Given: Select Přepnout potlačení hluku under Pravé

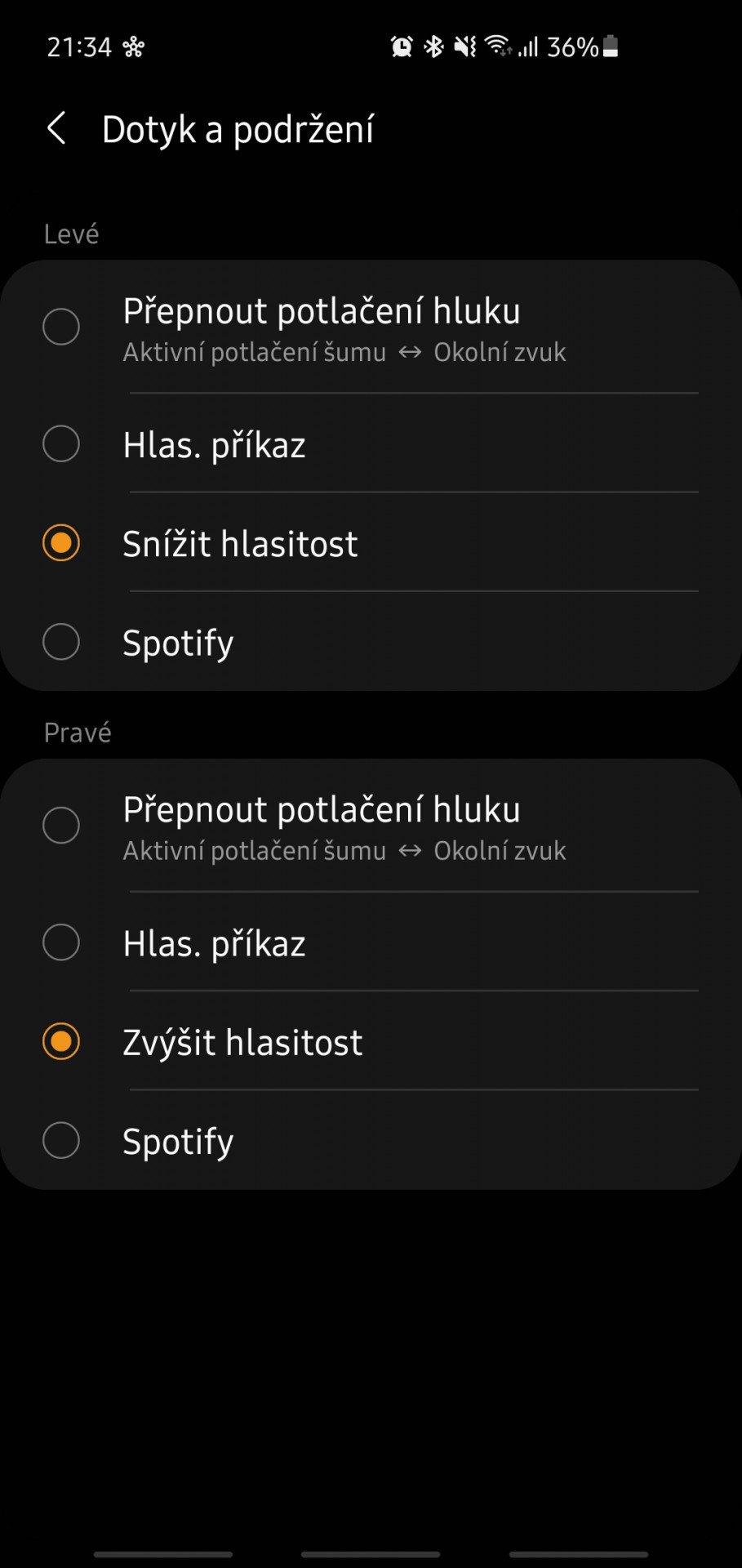Looking at the screenshot, I should coord(371,826).
